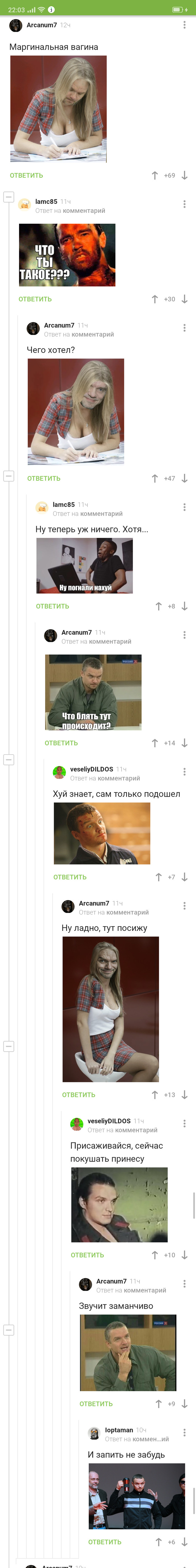Screen dimensions: 196x1568
Task: Tap ОТВЕТИТЬ under the 'Маргинальная вагина' comment
Action: pyautogui.click(x=26, y=175)
